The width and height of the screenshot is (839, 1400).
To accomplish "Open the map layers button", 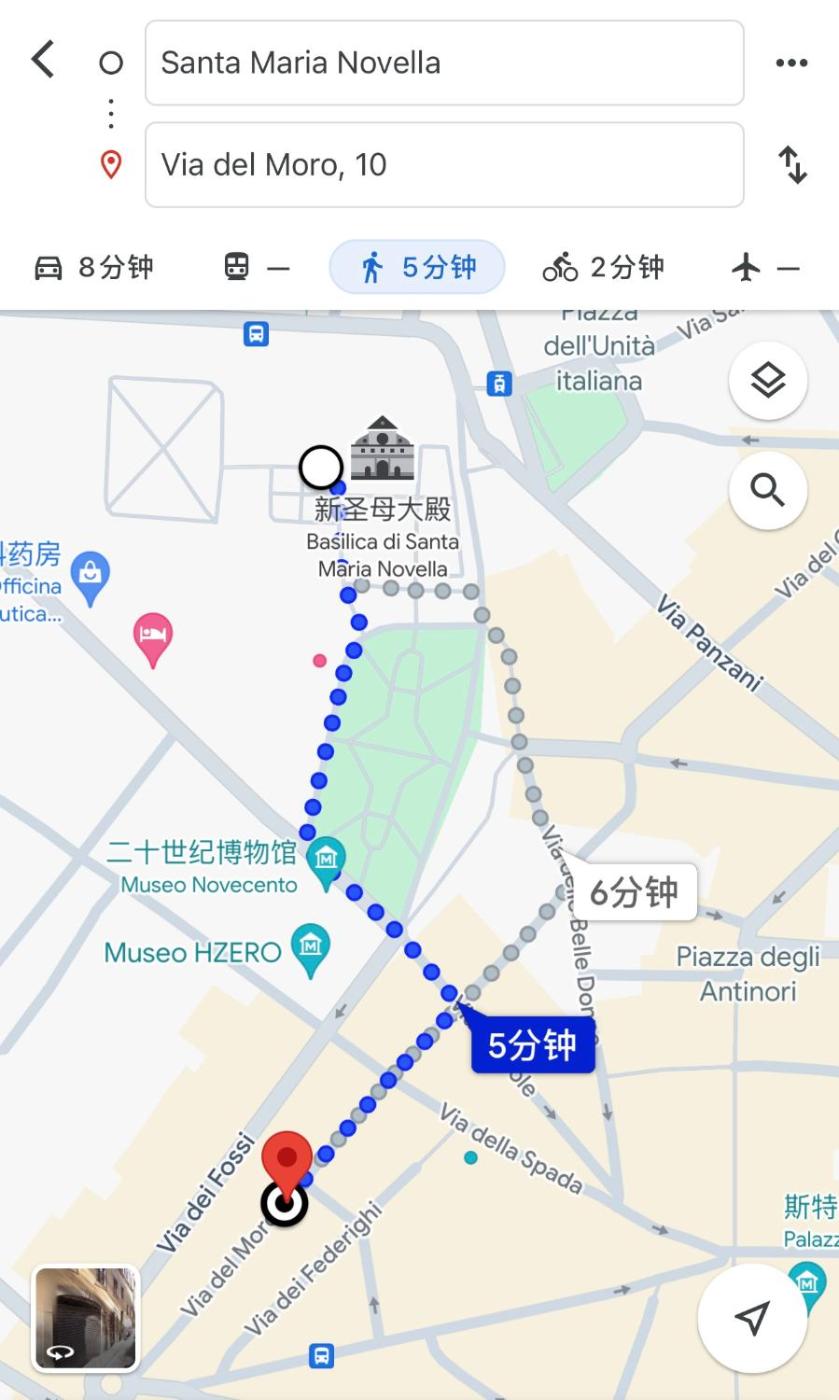I will pos(767,381).
